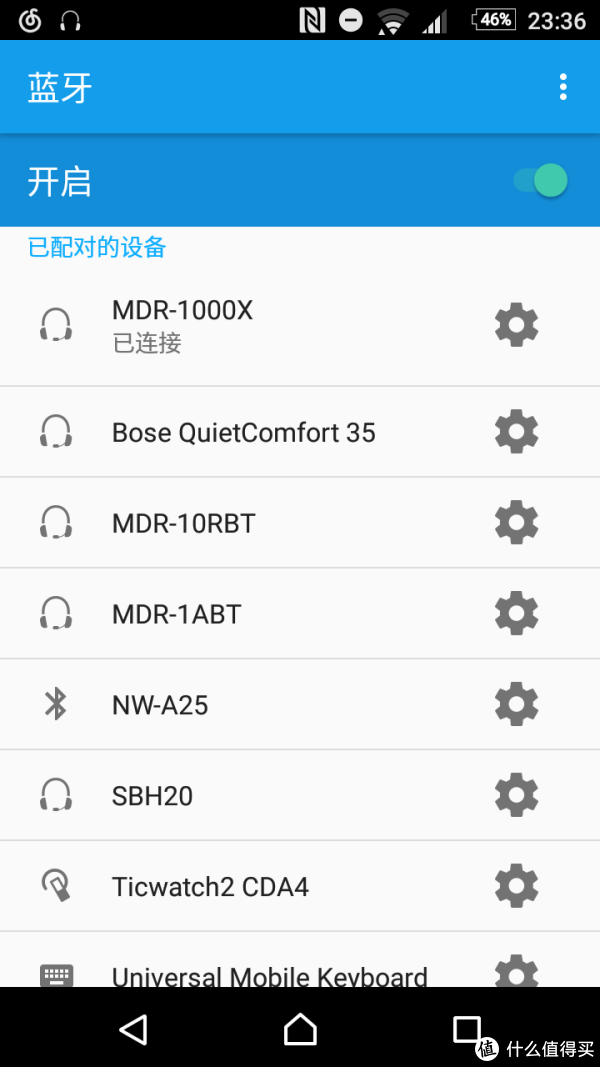
Task: Open settings gear for MDR-1ABT
Action: pos(516,613)
